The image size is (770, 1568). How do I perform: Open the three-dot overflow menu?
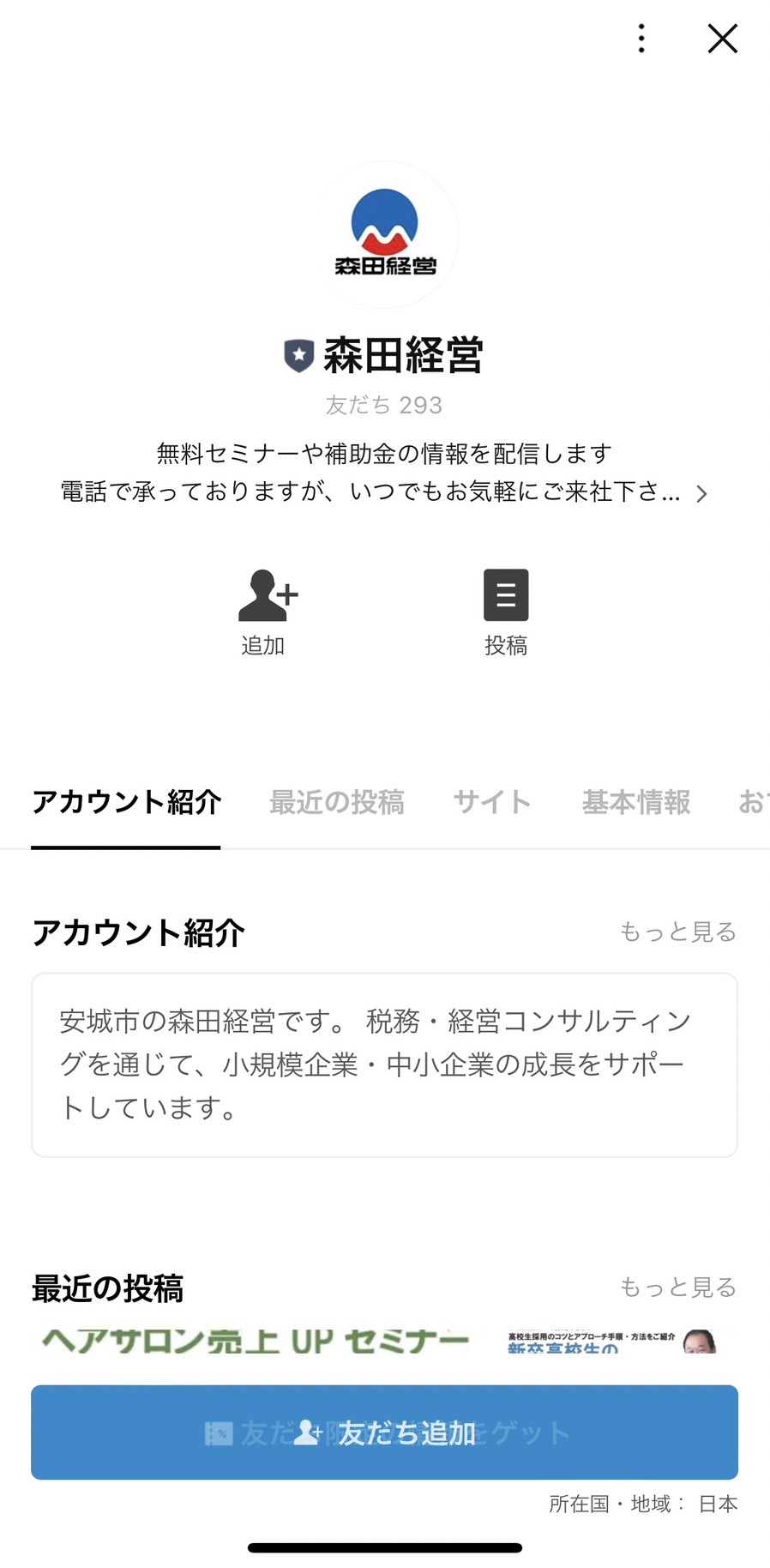click(641, 39)
